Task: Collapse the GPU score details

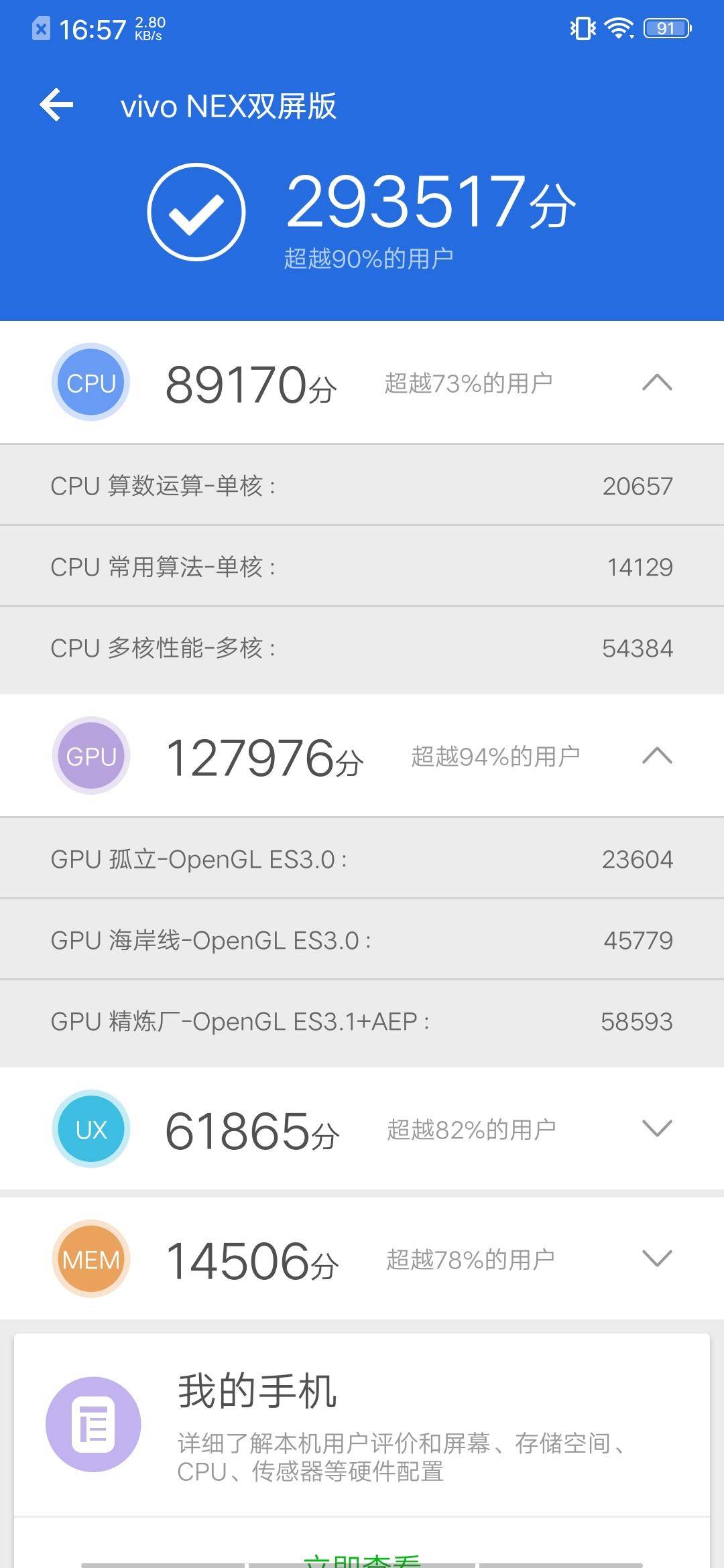Action: point(658,756)
